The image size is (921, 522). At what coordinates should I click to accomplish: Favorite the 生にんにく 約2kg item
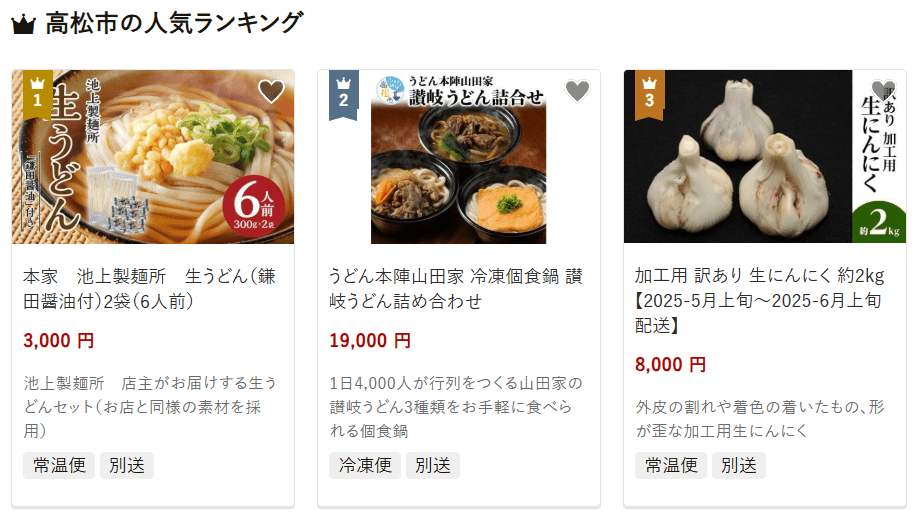coord(883,92)
